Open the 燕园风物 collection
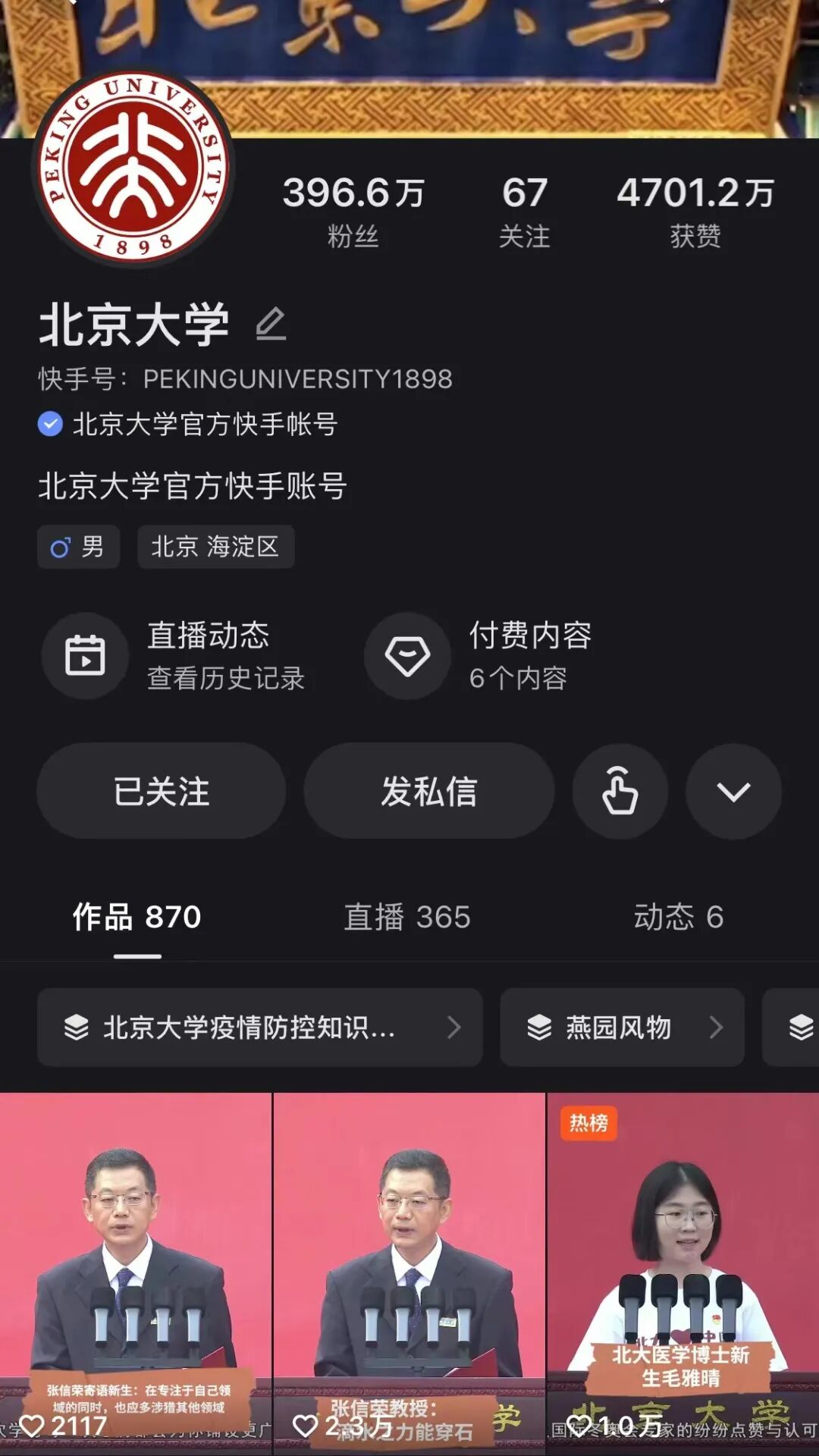 click(x=622, y=1028)
